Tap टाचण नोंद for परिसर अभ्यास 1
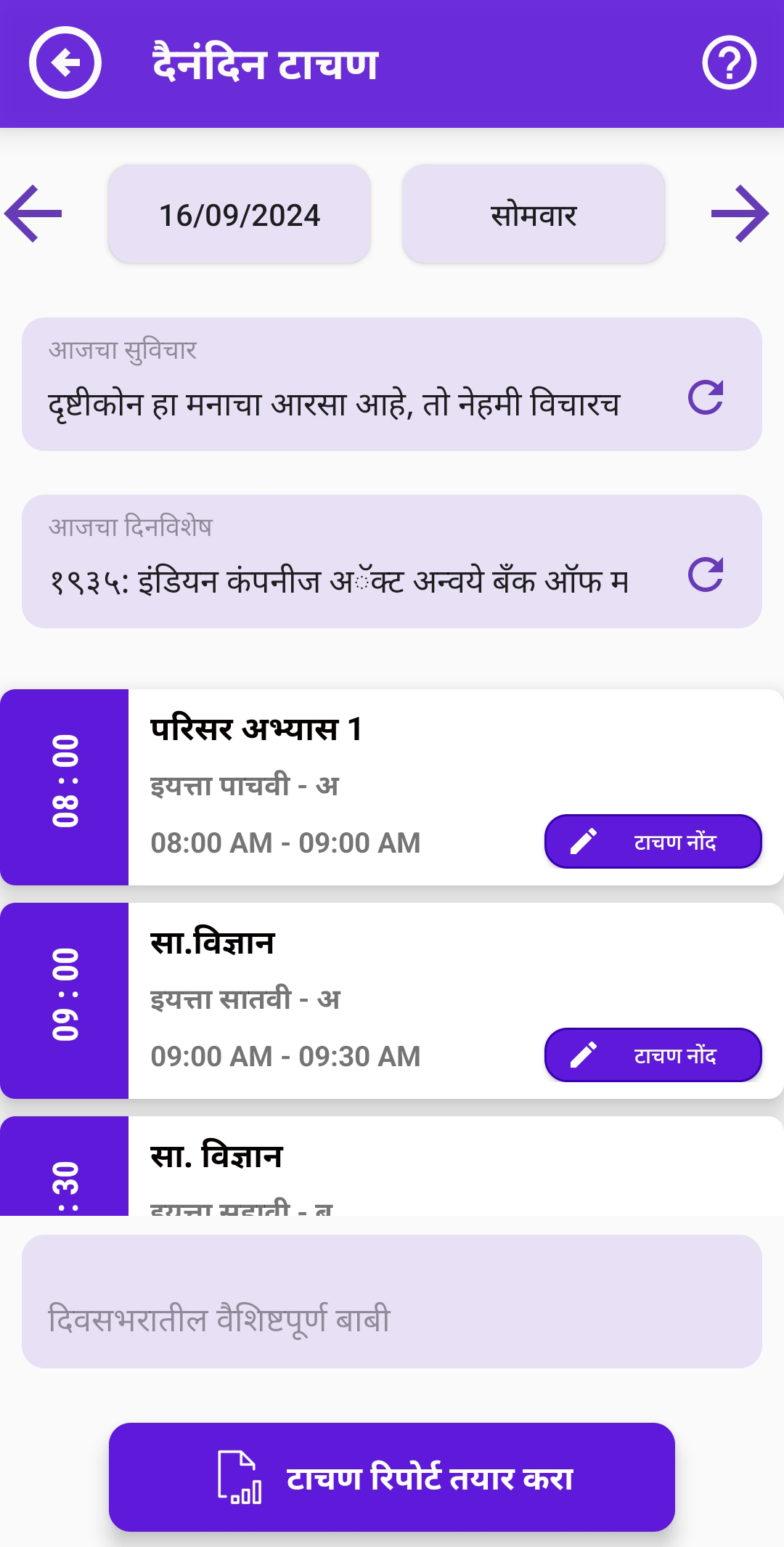 pyautogui.click(x=653, y=842)
